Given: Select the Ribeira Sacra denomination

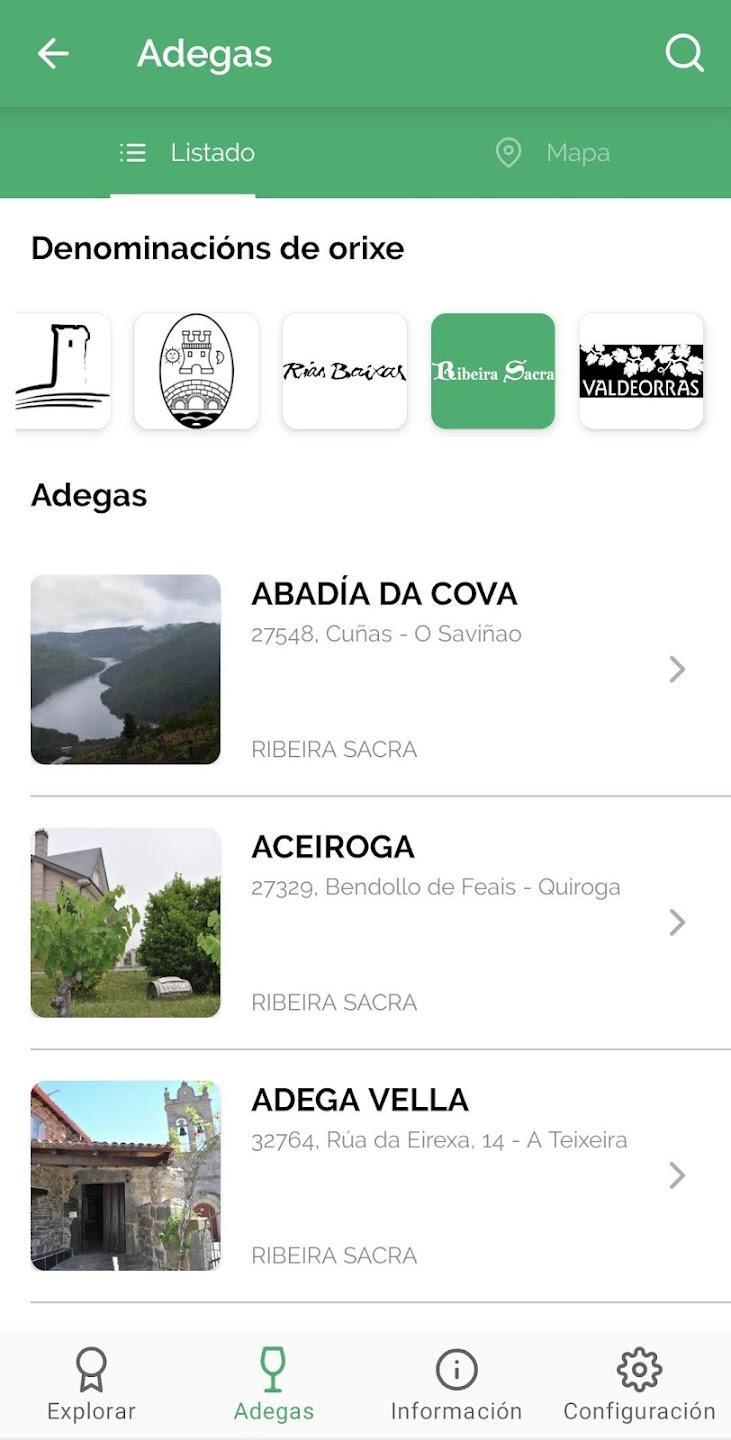Looking at the screenshot, I should click(x=492, y=371).
